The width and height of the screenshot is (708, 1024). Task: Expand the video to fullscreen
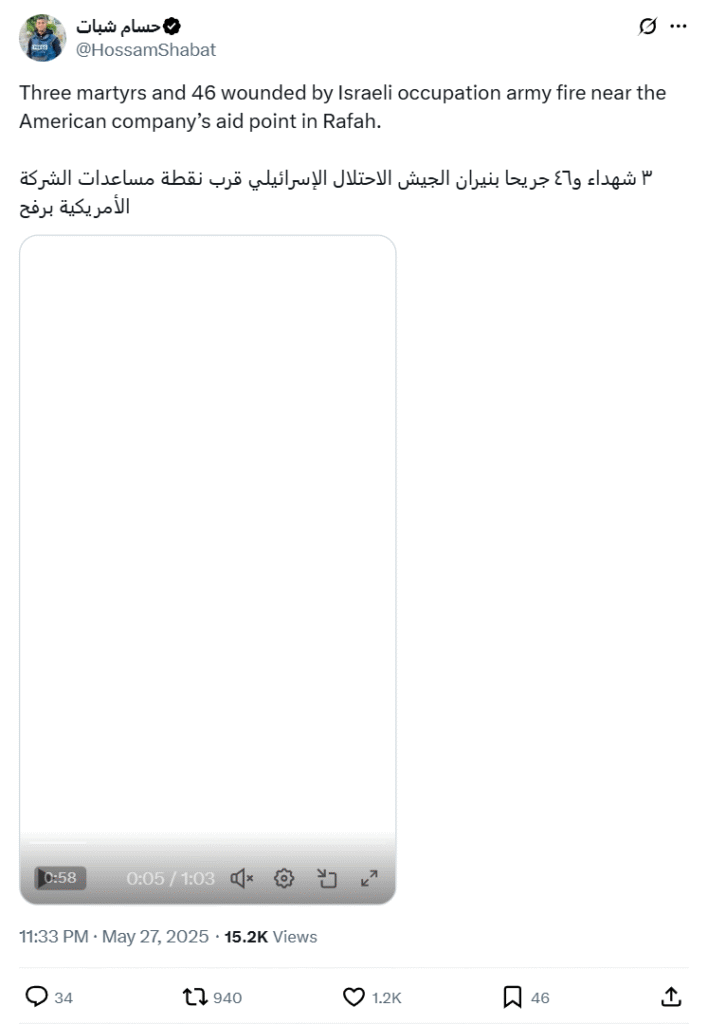tap(369, 878)
